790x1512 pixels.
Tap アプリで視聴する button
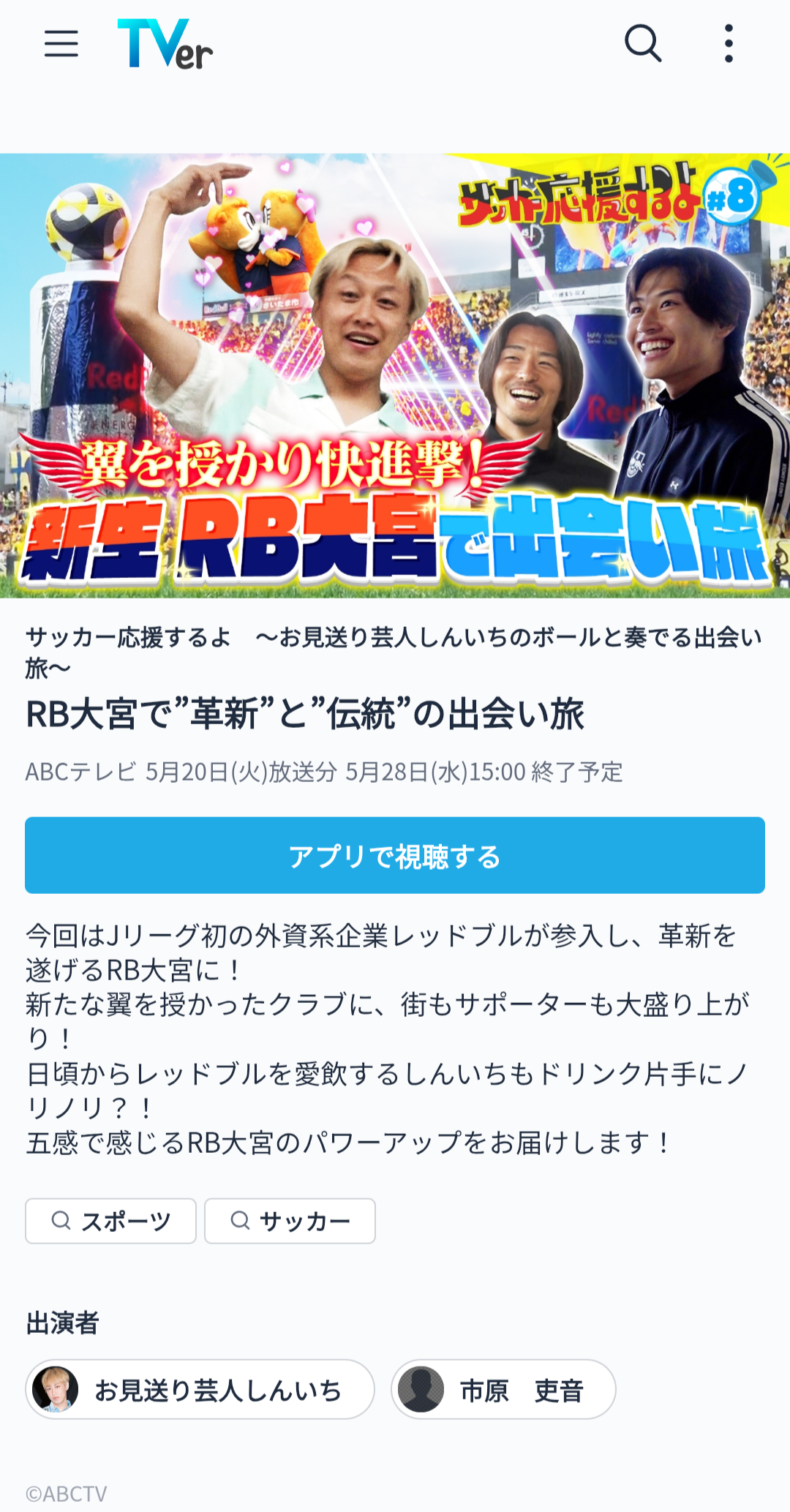[395, 855]
